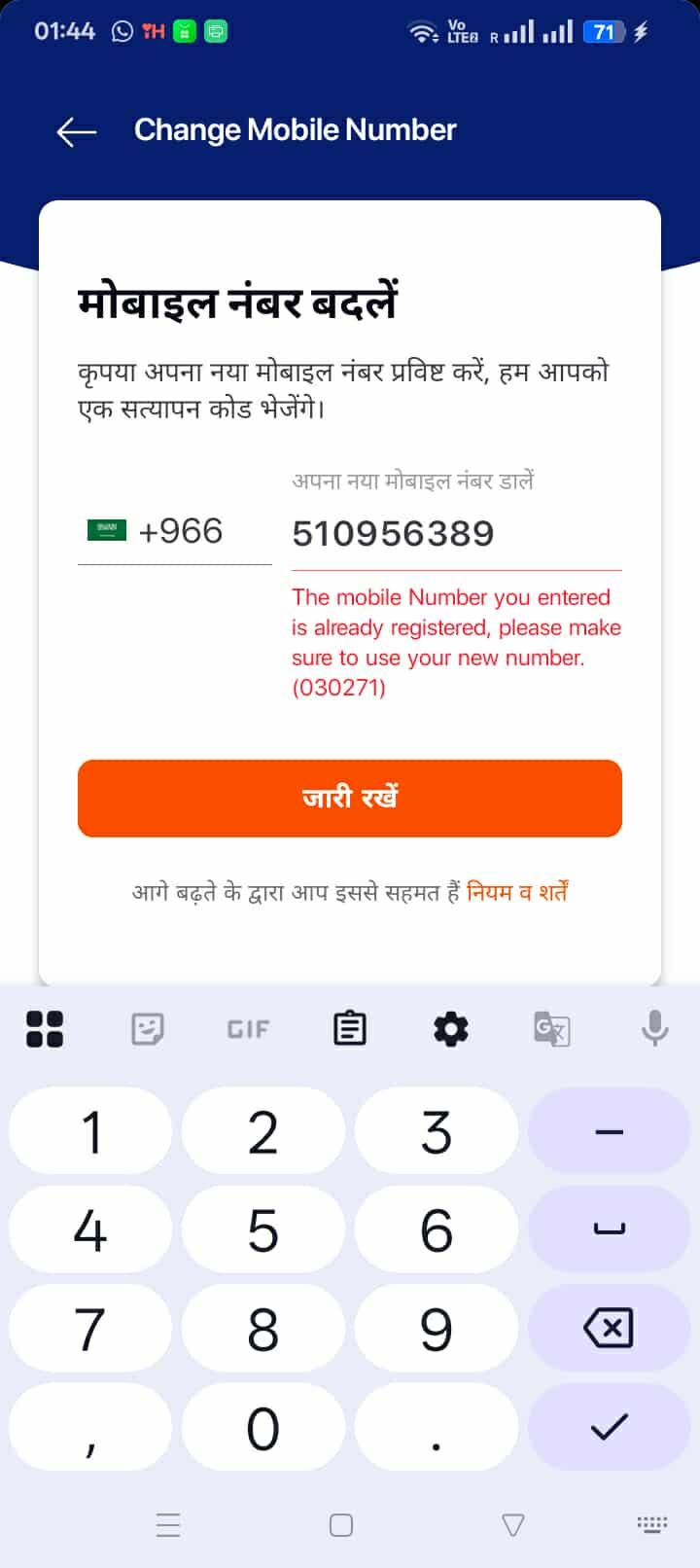This screenshot has height=1568, width=700.
Task: Delete a digit with the backspace key
Action: coord(609,1328)
